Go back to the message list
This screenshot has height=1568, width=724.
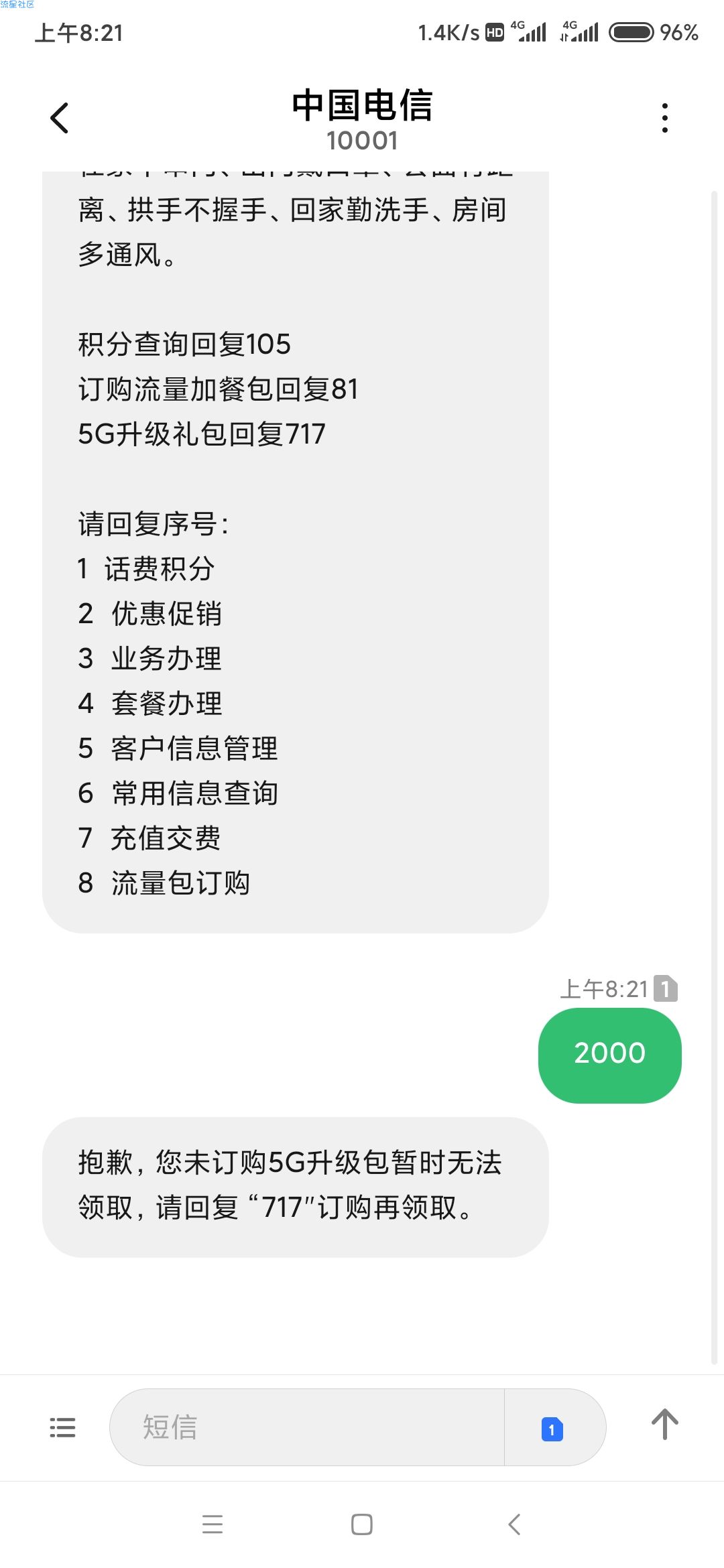(x=60, y=118)
